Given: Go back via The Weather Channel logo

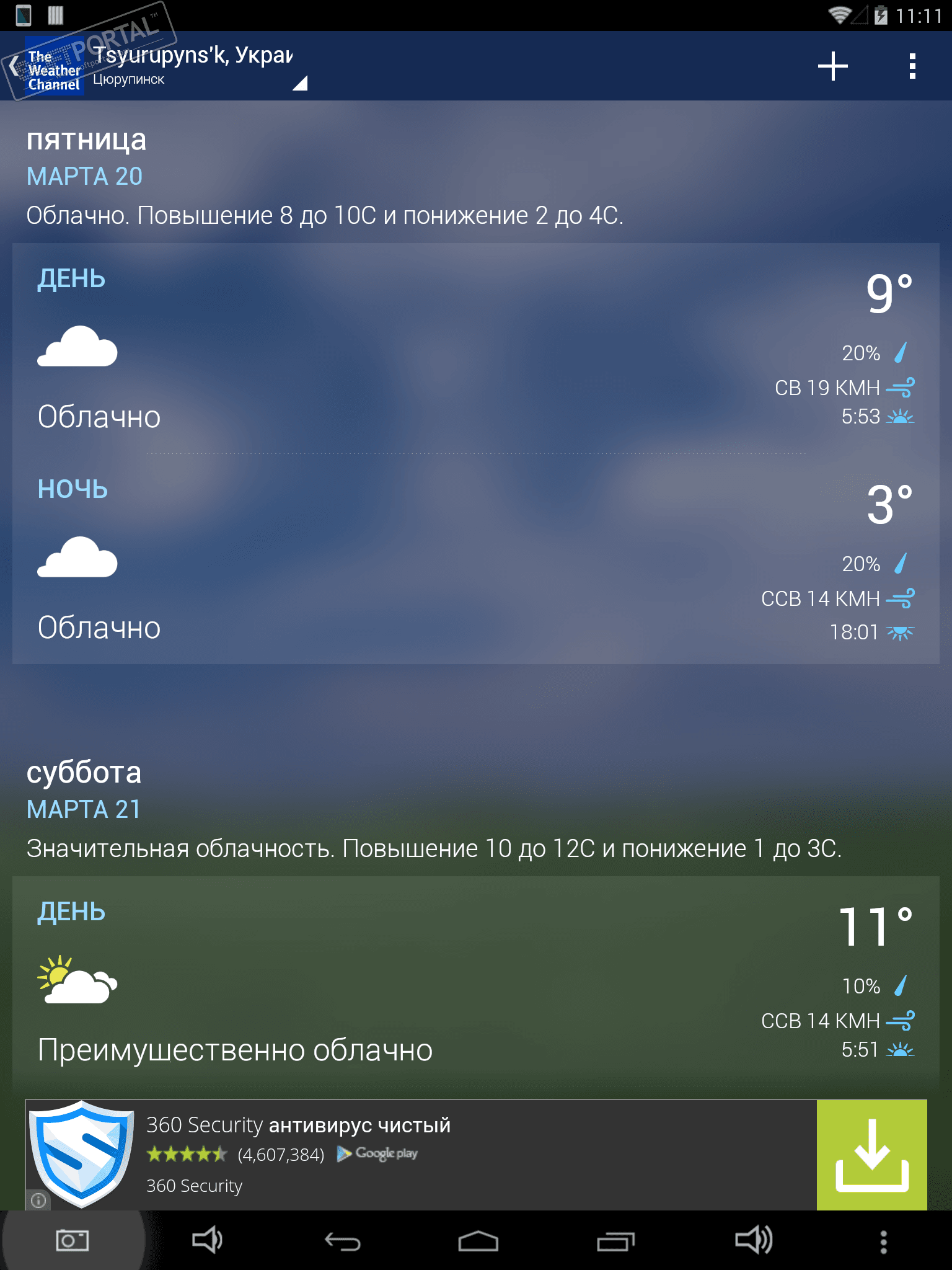Looking at the screenshot, I should (x=45, y=67).
